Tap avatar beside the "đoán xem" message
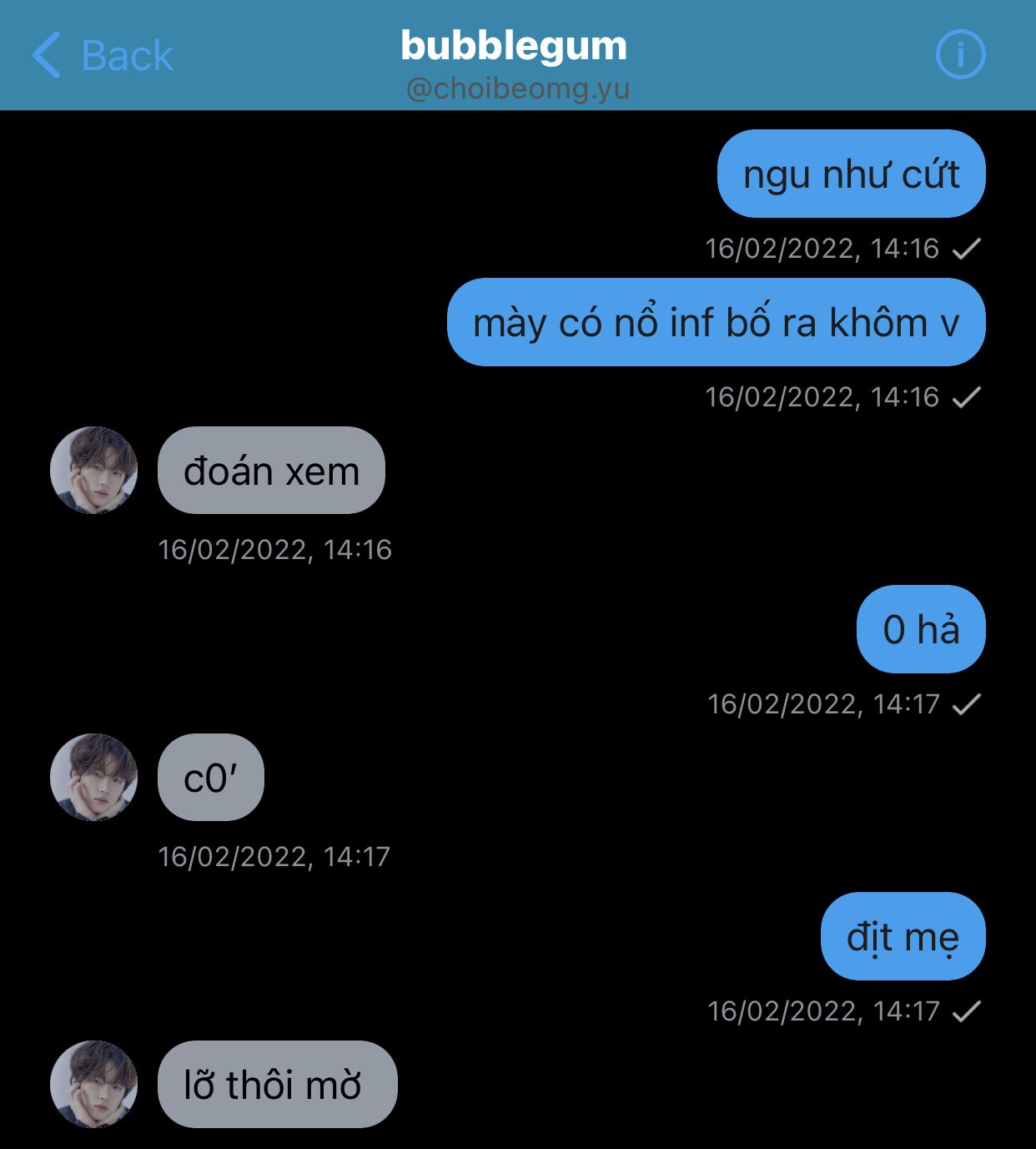Image resolution: width=1036 pixels, height=1149 pixels. pos(94,470)
